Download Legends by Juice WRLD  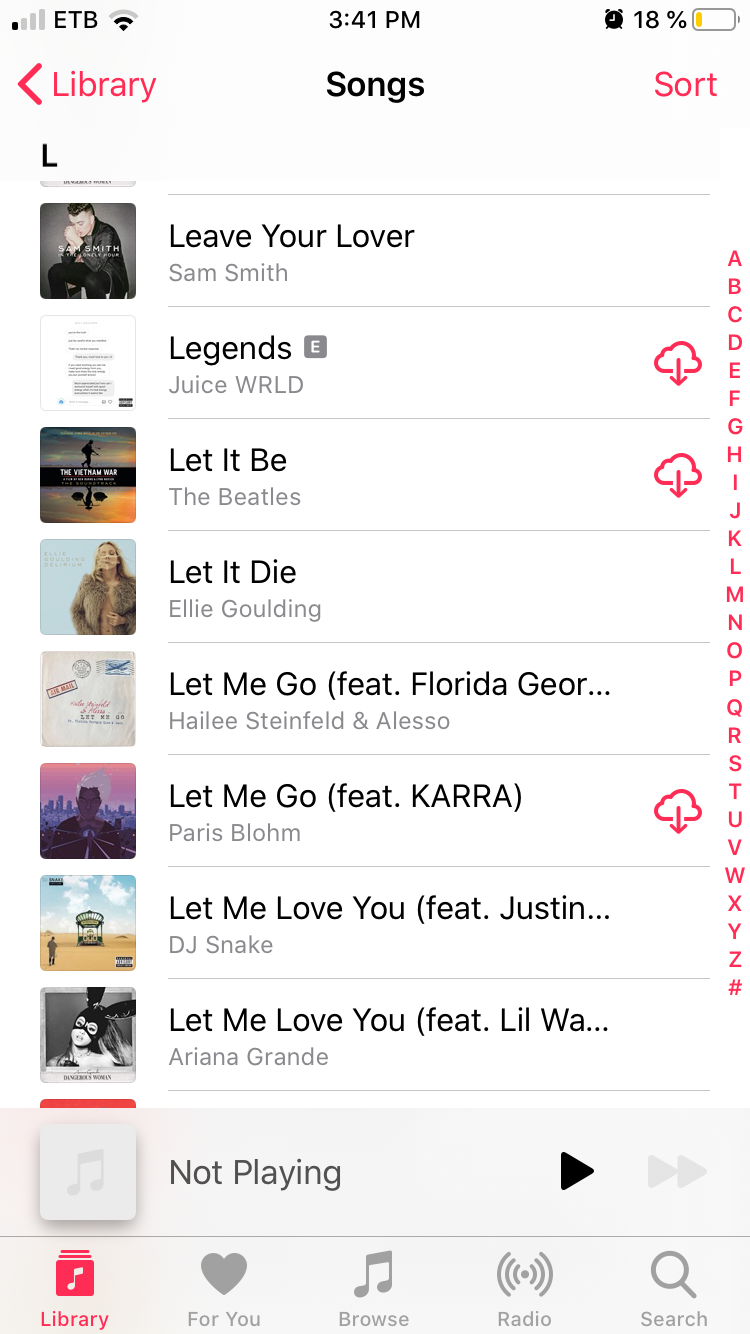(x=677, y=363)
